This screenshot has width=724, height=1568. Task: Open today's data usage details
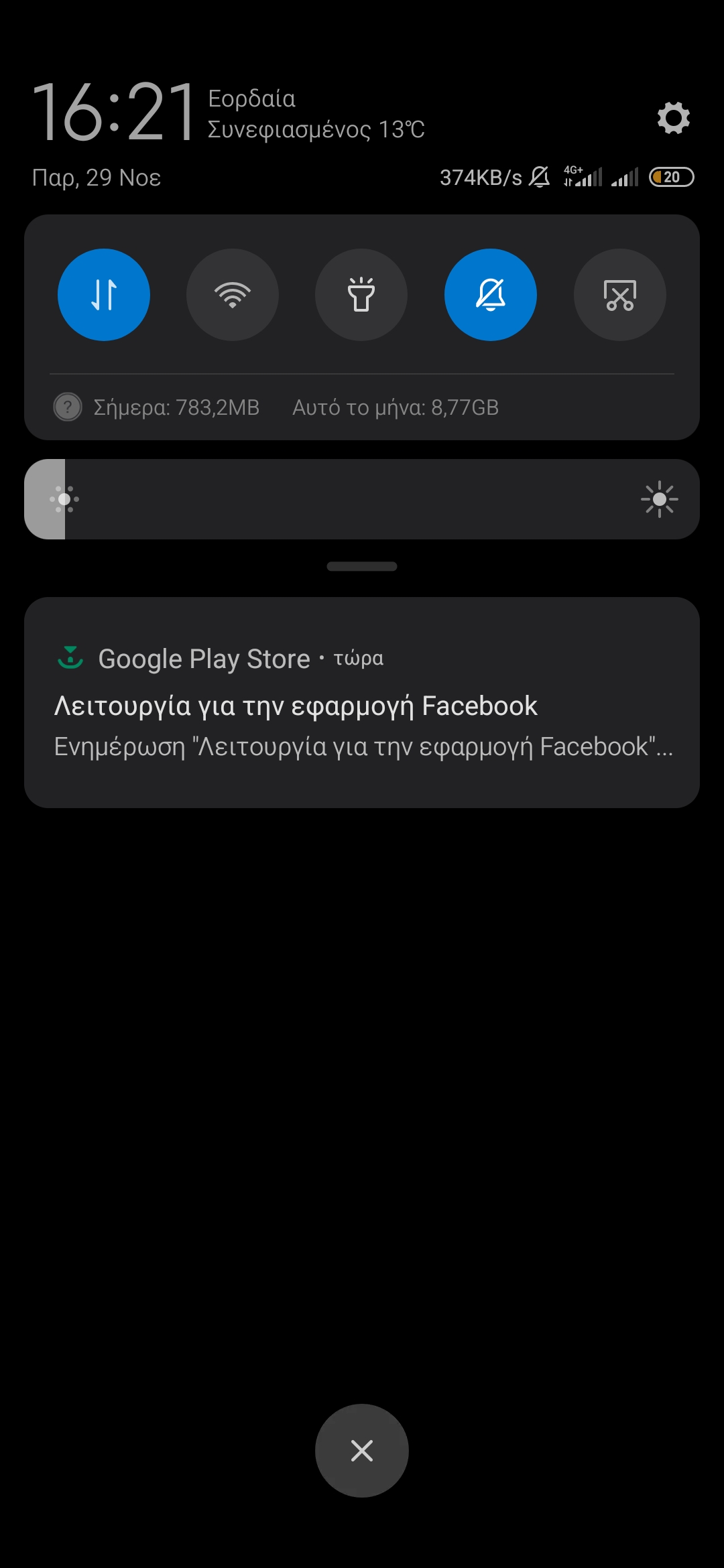176,407
